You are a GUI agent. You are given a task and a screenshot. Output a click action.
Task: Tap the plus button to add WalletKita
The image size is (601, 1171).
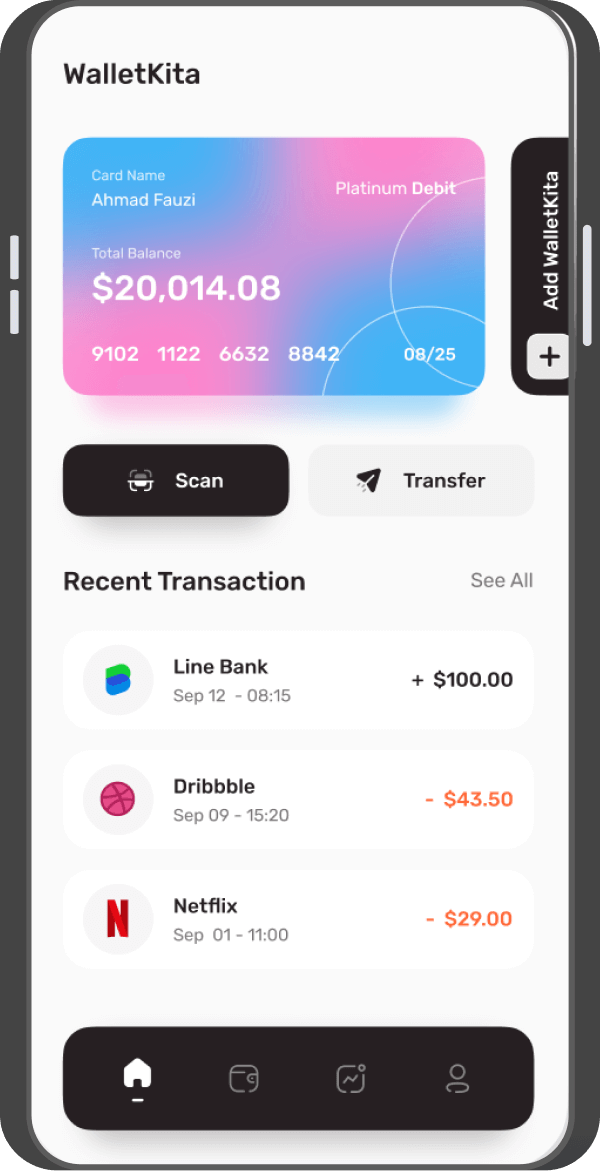[x=548, y=357]
